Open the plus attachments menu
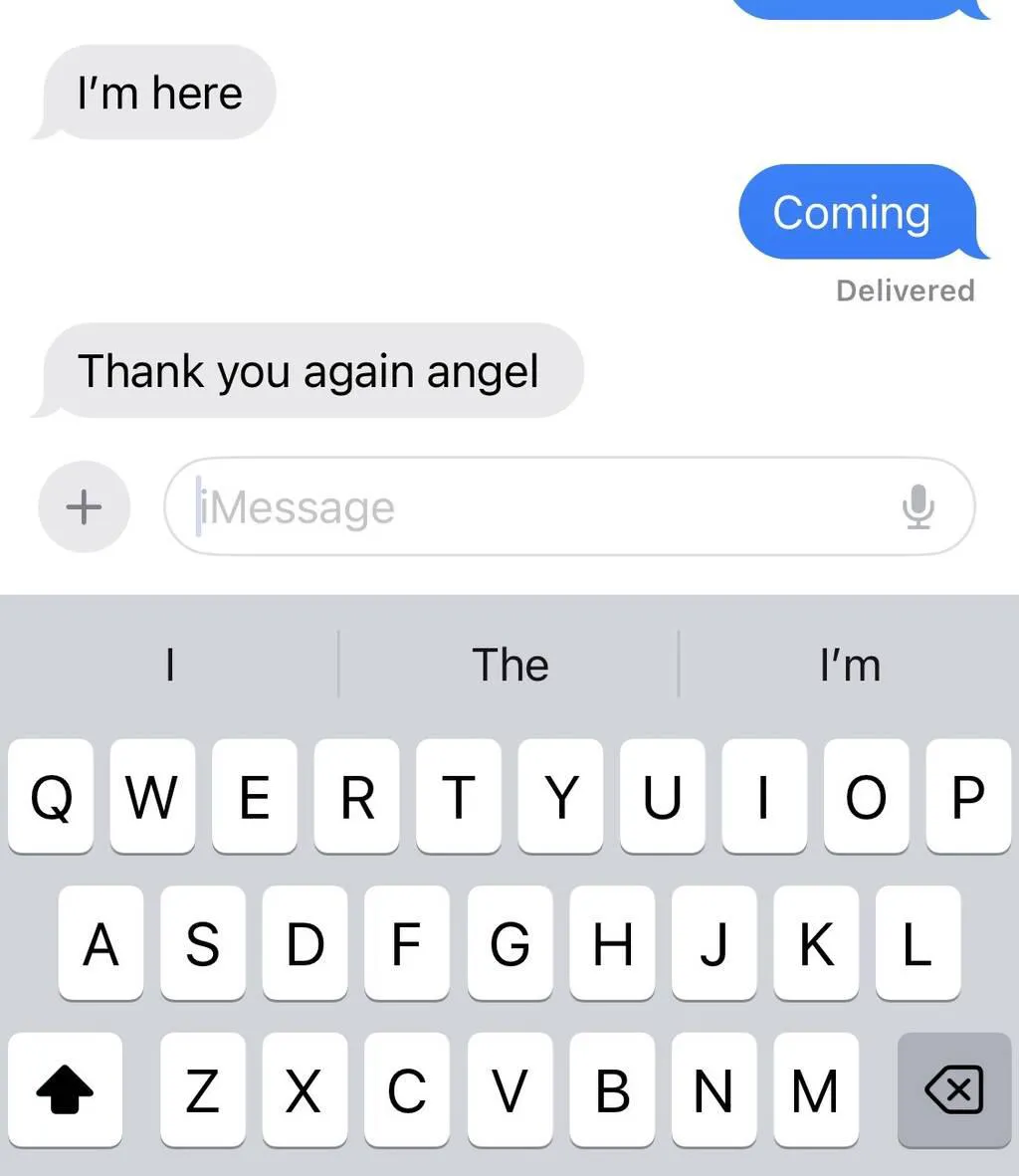 (84, 506)
